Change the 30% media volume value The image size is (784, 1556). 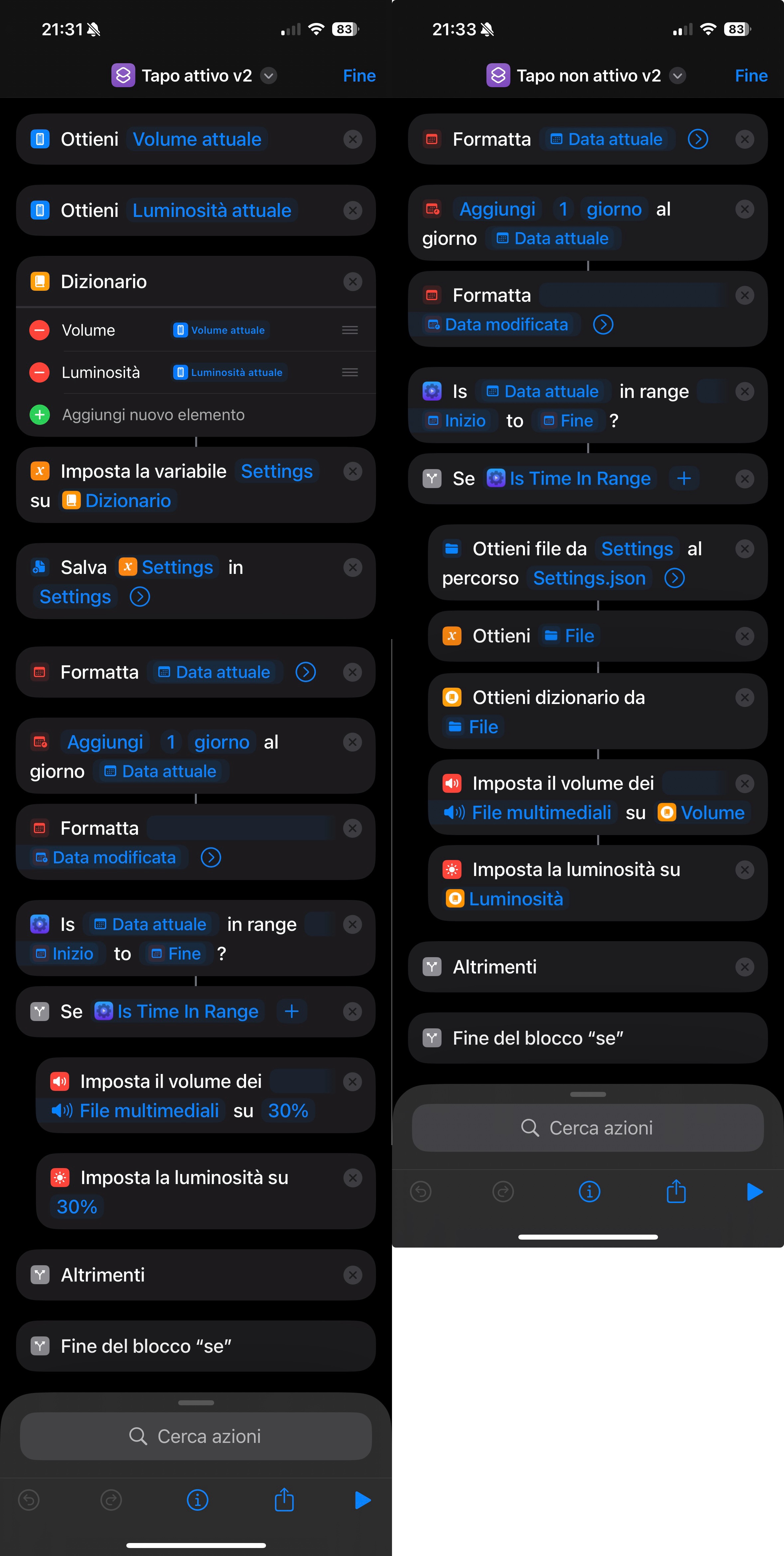click(x=288, y=1110)
